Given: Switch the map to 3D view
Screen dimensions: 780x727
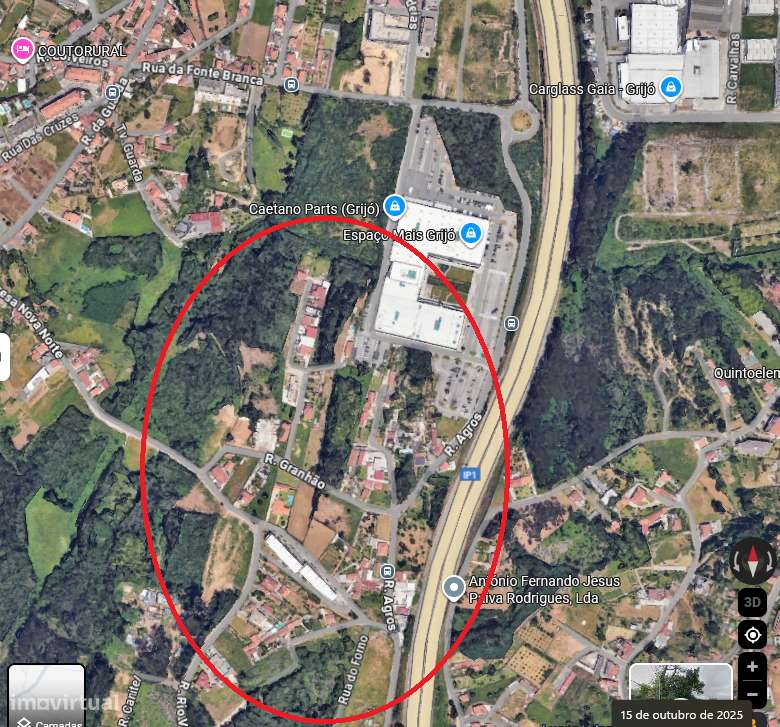Looking at the screenshot, I should pyautogui.click(x=753, y=602).
